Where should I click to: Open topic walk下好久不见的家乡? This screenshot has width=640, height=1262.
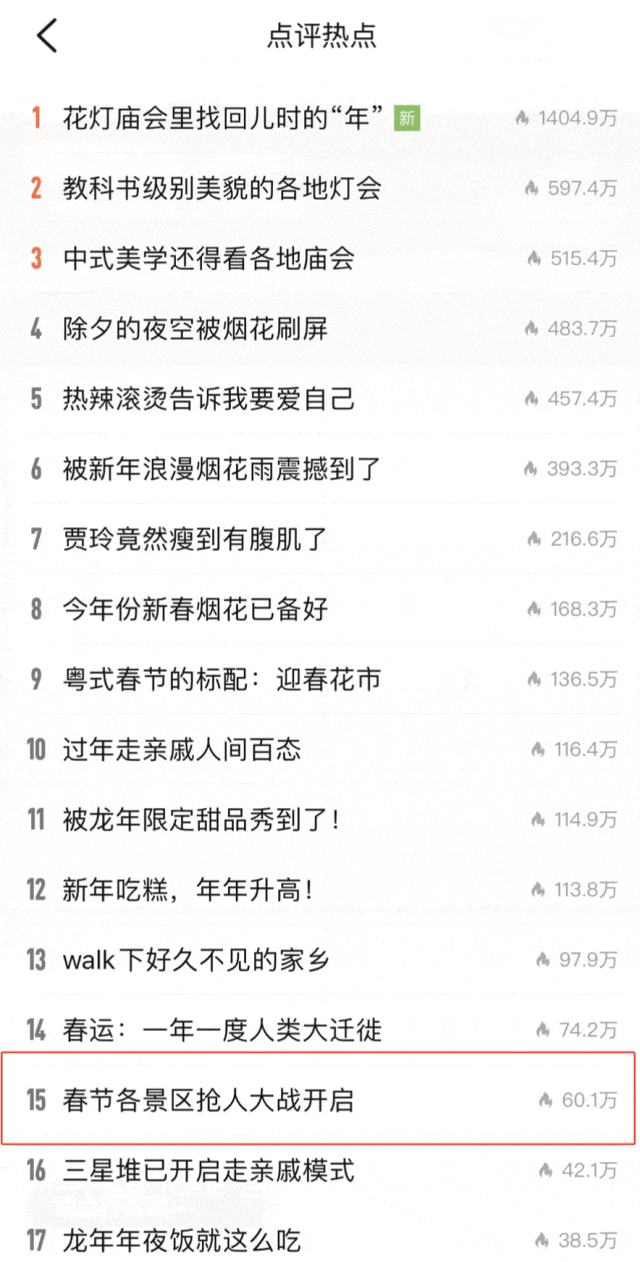[195, 960]
